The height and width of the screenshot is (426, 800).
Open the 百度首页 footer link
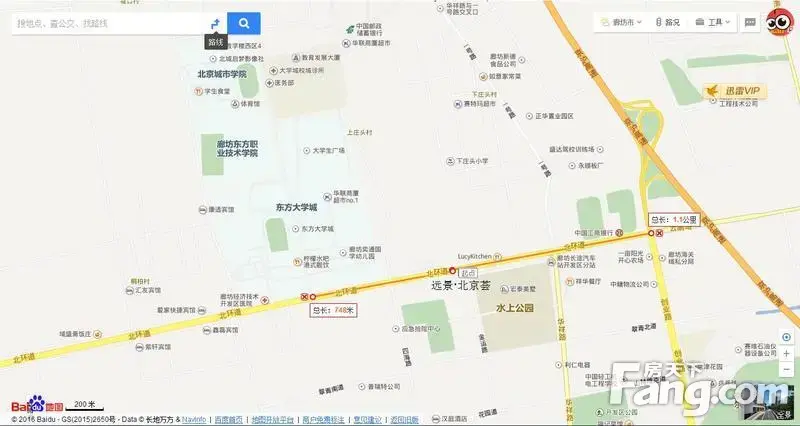(x=228, y=419)
